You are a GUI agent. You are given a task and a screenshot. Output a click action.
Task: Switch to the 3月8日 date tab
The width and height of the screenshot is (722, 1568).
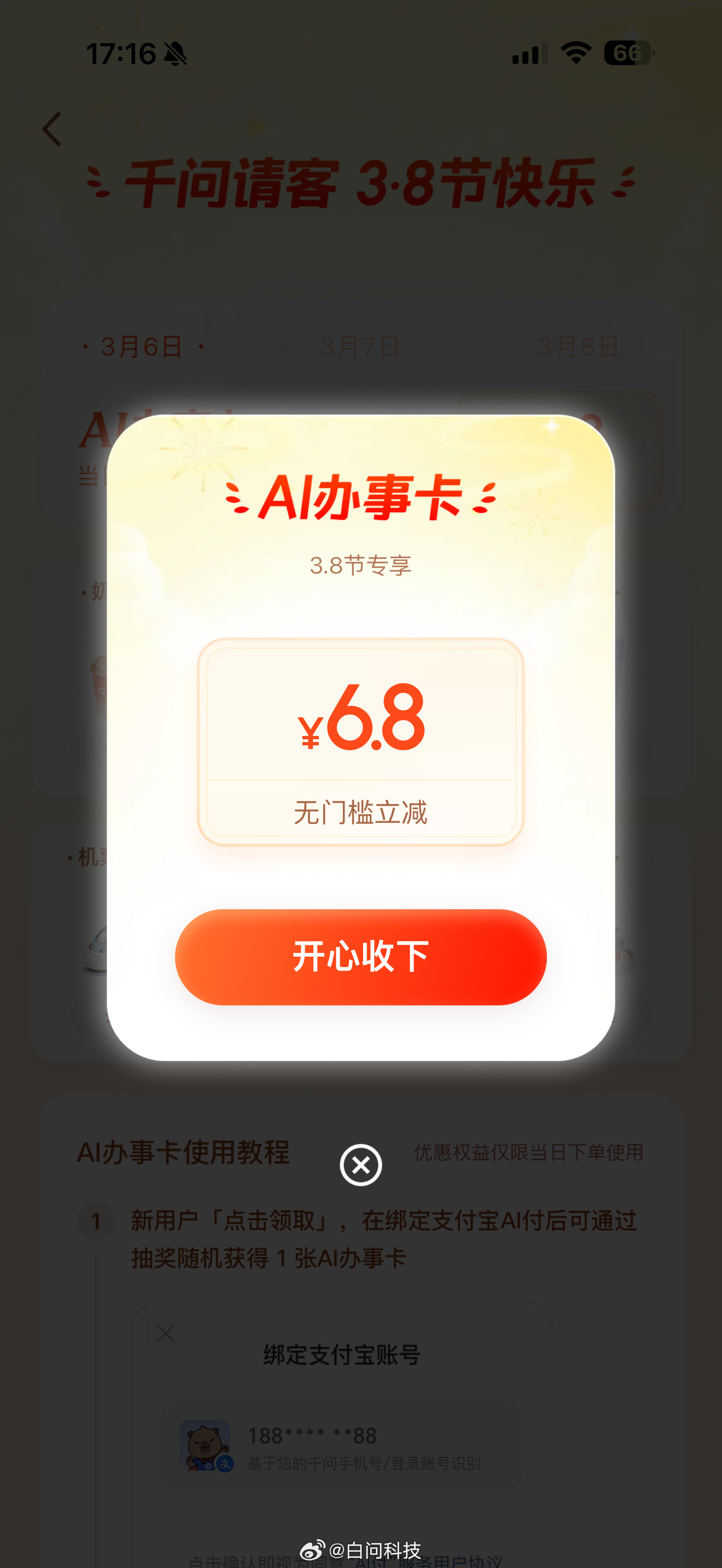(578, 346)
